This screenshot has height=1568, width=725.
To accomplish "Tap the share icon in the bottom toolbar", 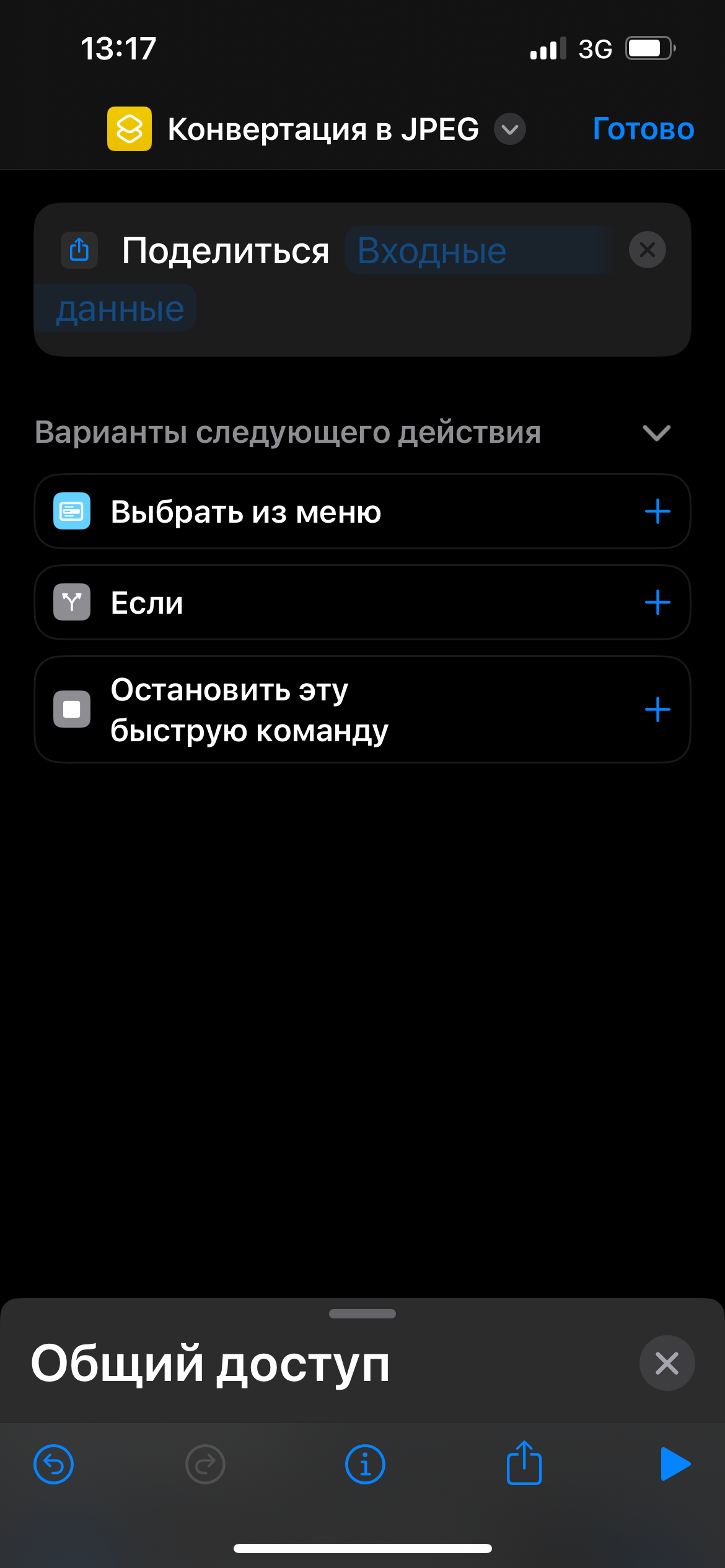I will [524, 1463].
